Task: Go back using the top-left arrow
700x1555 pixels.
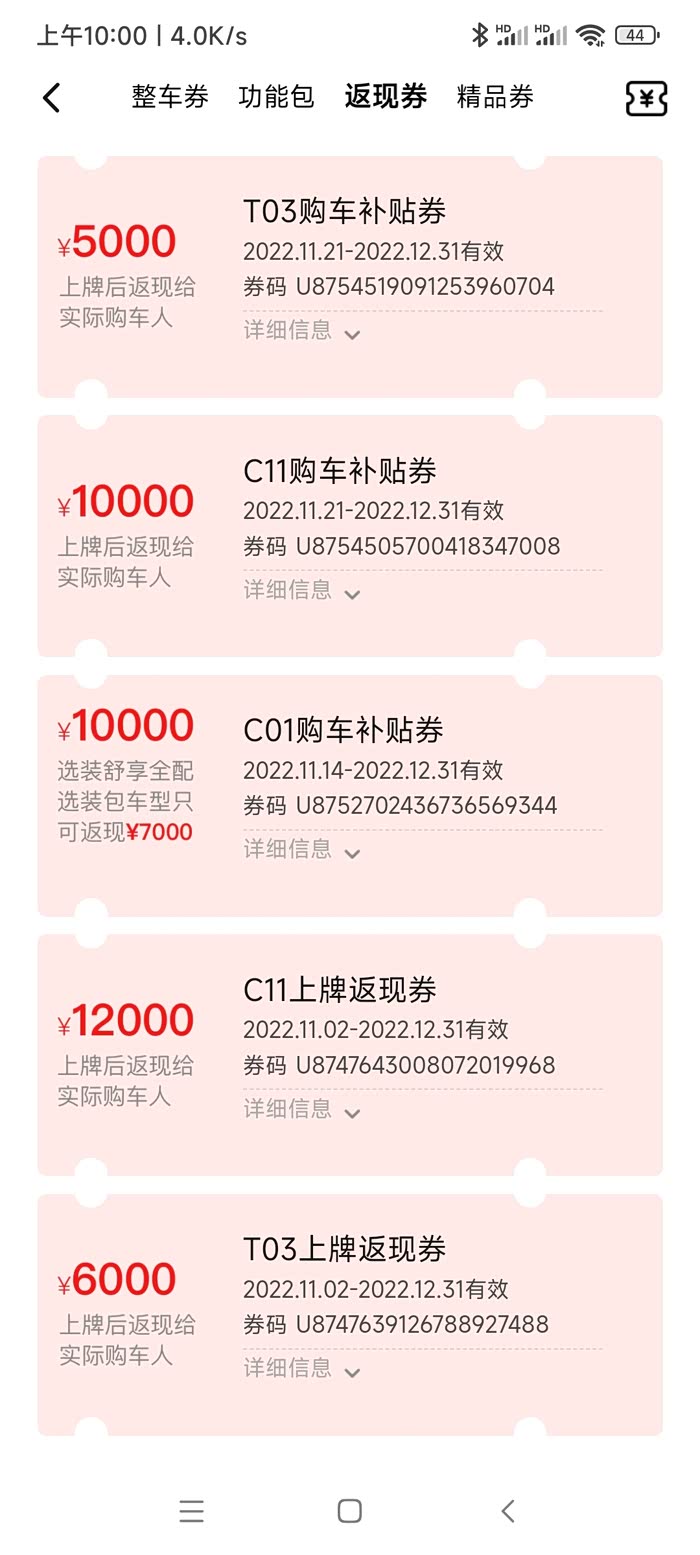Action: [52, 97]
